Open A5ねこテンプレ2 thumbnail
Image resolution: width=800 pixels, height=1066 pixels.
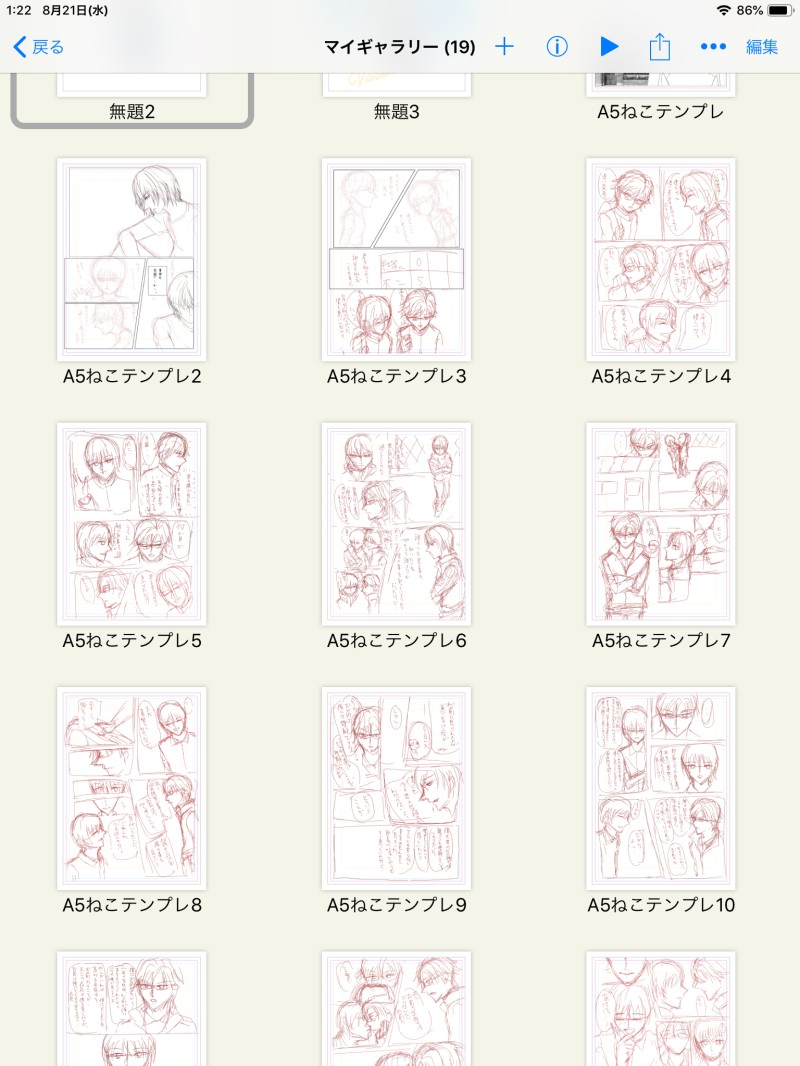[132, 259]
